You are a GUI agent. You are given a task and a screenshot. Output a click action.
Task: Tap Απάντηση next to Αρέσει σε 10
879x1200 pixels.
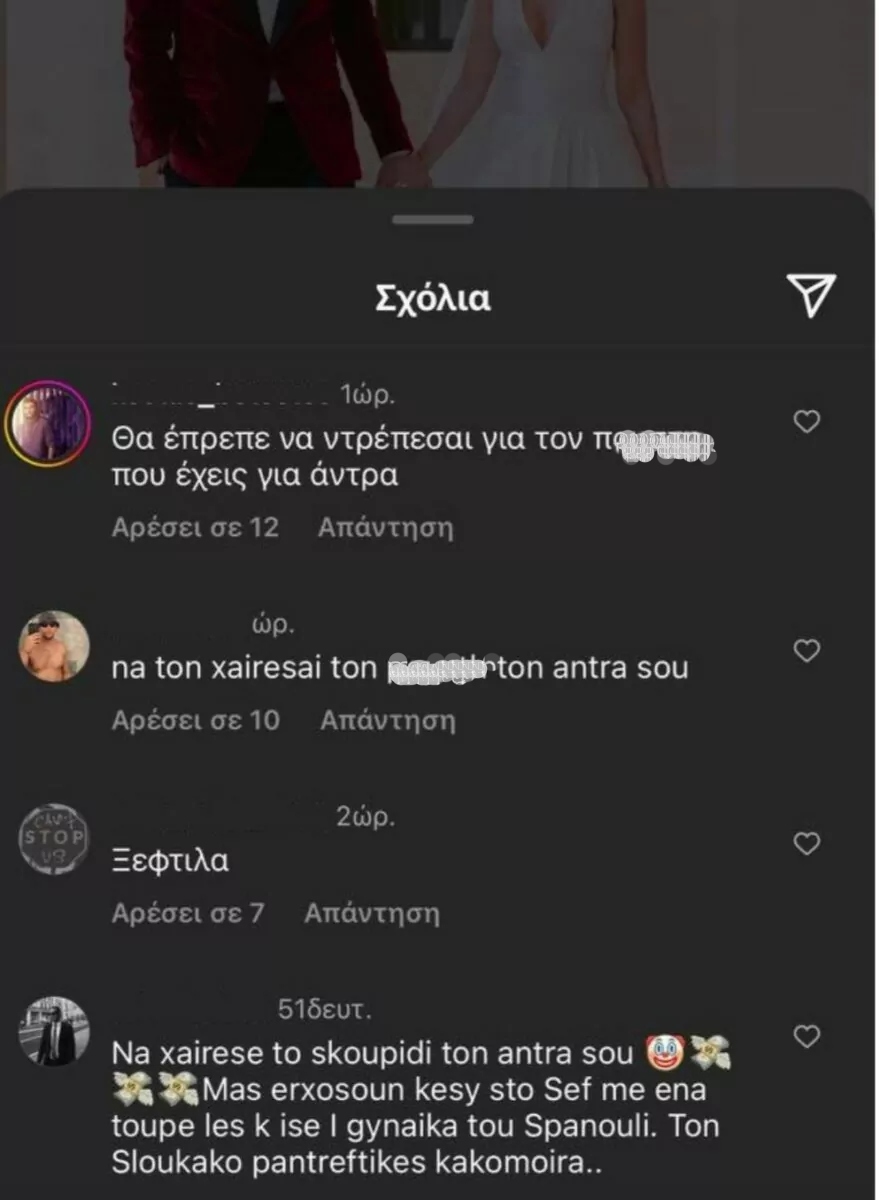click(387, 720)
